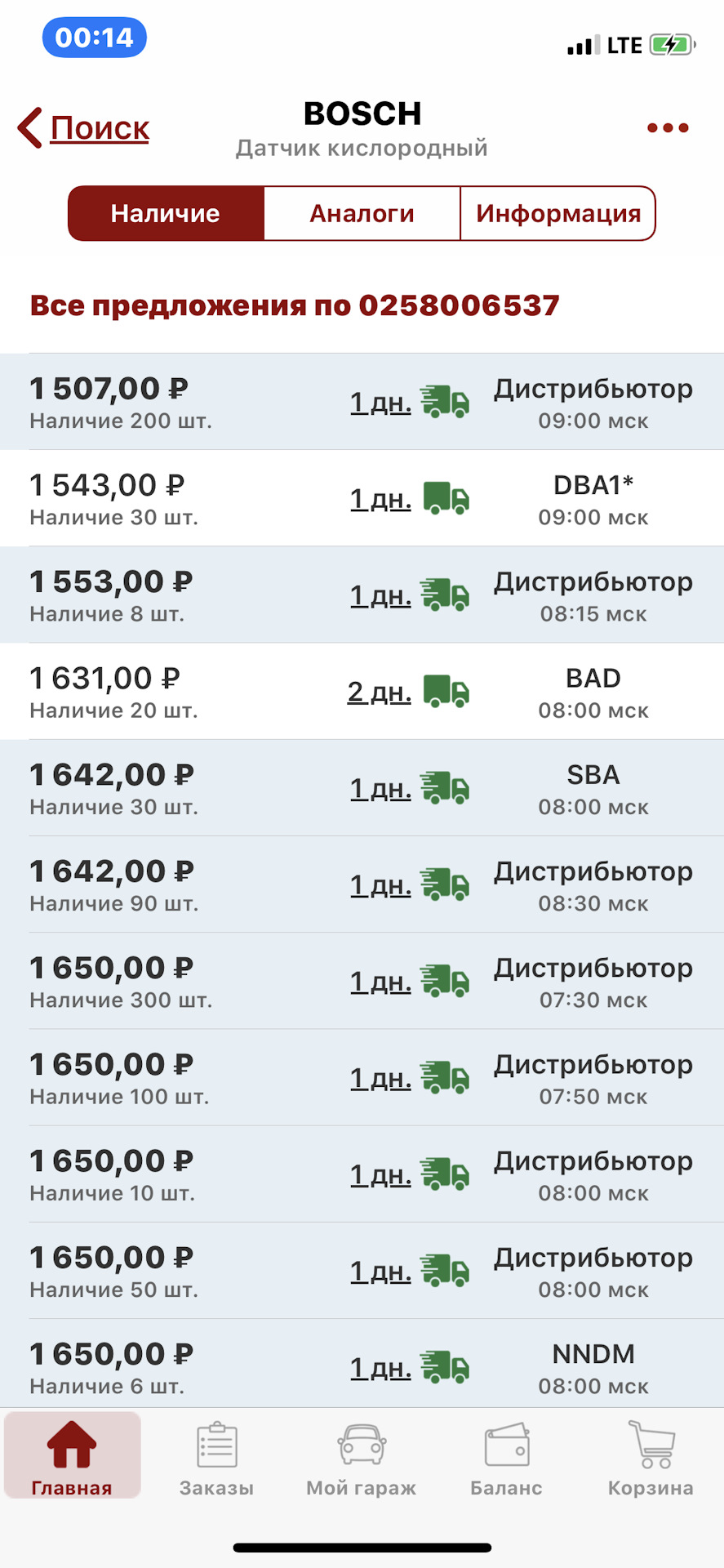The height and width of the screenshot is (1568, 724).
Task: Switch to the Аналоги tab
Action: coord(362,214)
